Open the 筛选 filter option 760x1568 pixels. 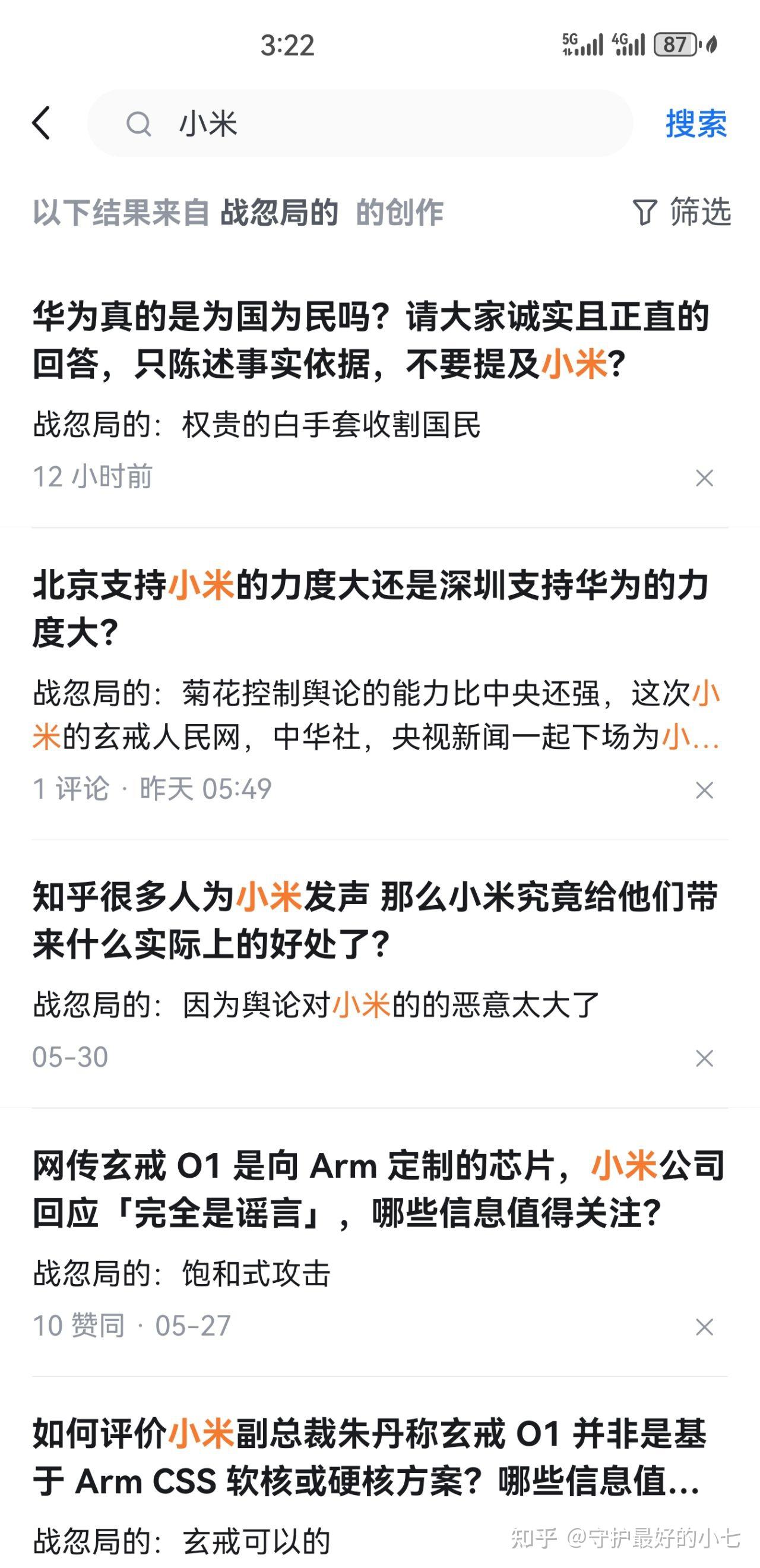pyautogui.click(x=682, y=212)
